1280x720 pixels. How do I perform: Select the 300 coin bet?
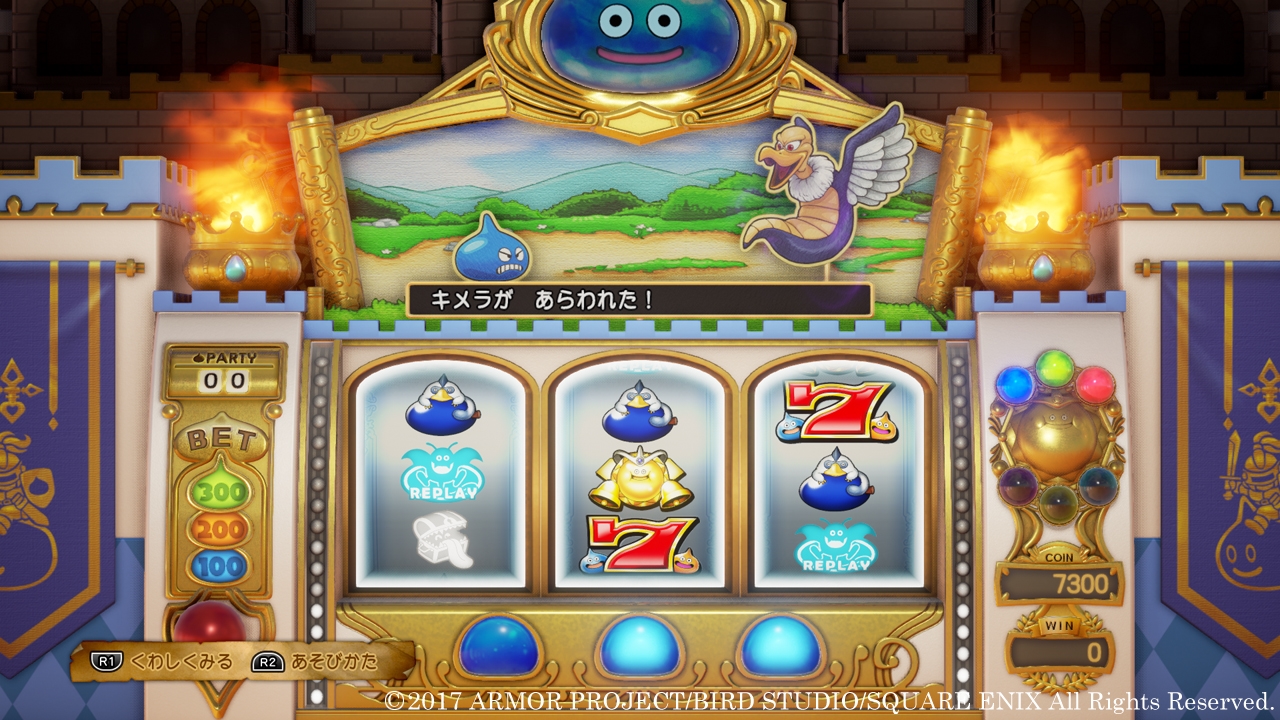(219, 491)
